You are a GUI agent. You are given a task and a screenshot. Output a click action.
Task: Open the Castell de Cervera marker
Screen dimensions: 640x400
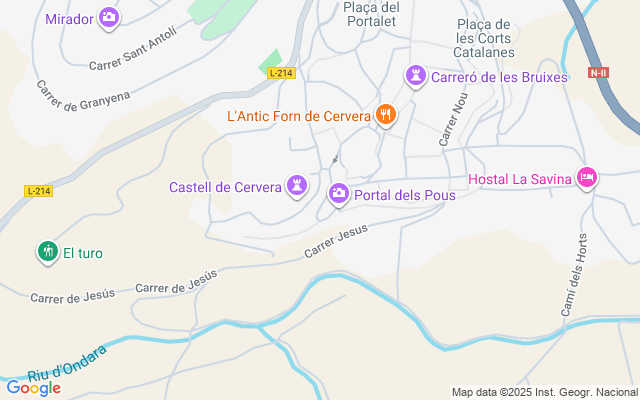pos(296,186)
